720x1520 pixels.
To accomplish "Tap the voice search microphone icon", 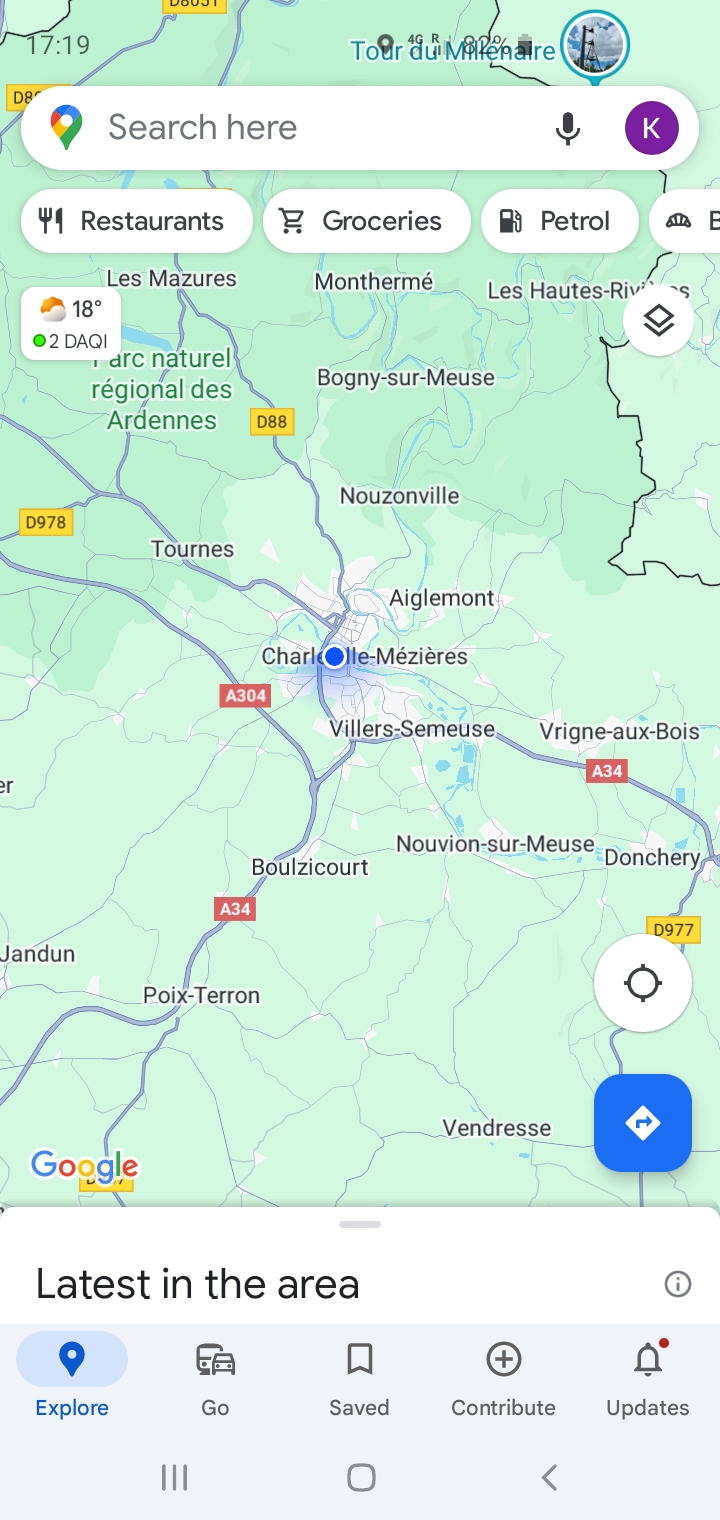I will 567,127.
